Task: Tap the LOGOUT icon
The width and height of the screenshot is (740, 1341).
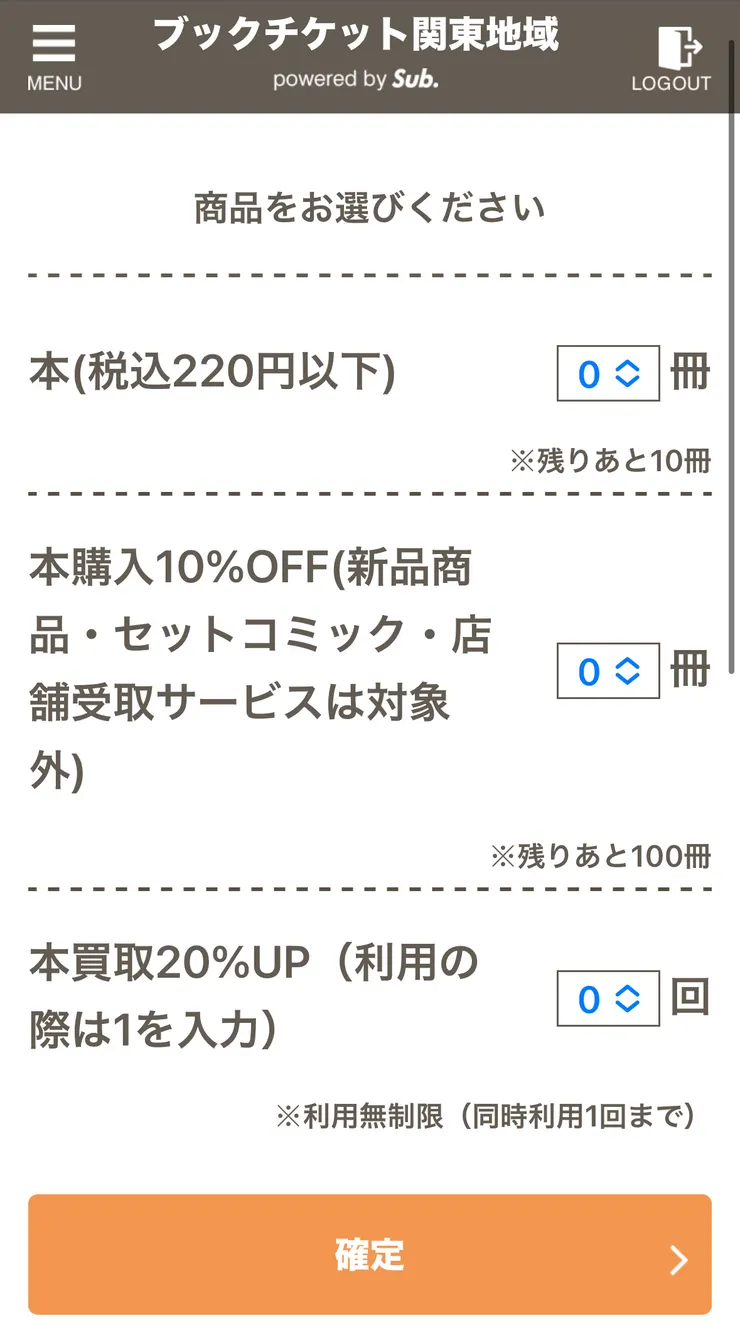Action: coord(671,57)
